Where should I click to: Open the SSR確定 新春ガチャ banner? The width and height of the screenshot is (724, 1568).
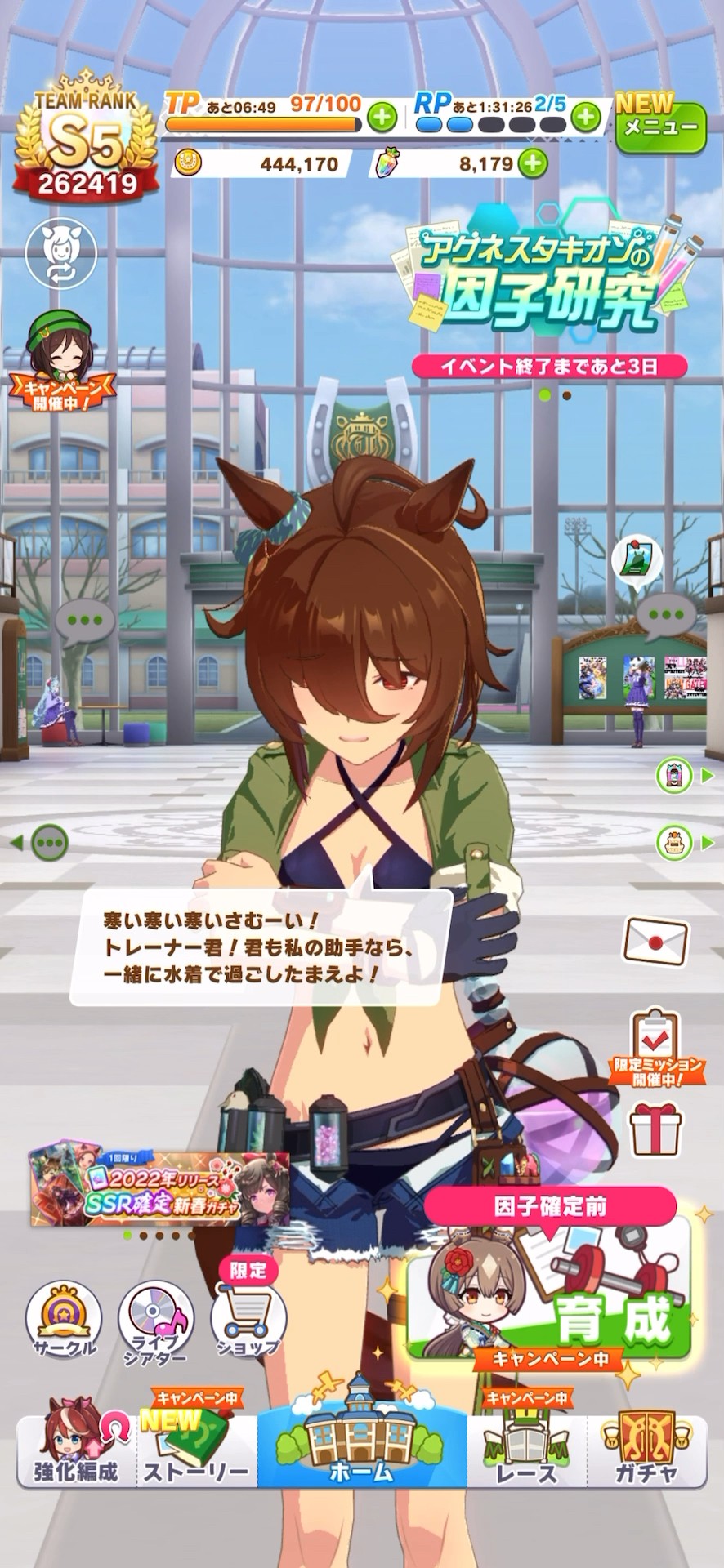(160, 1189)
